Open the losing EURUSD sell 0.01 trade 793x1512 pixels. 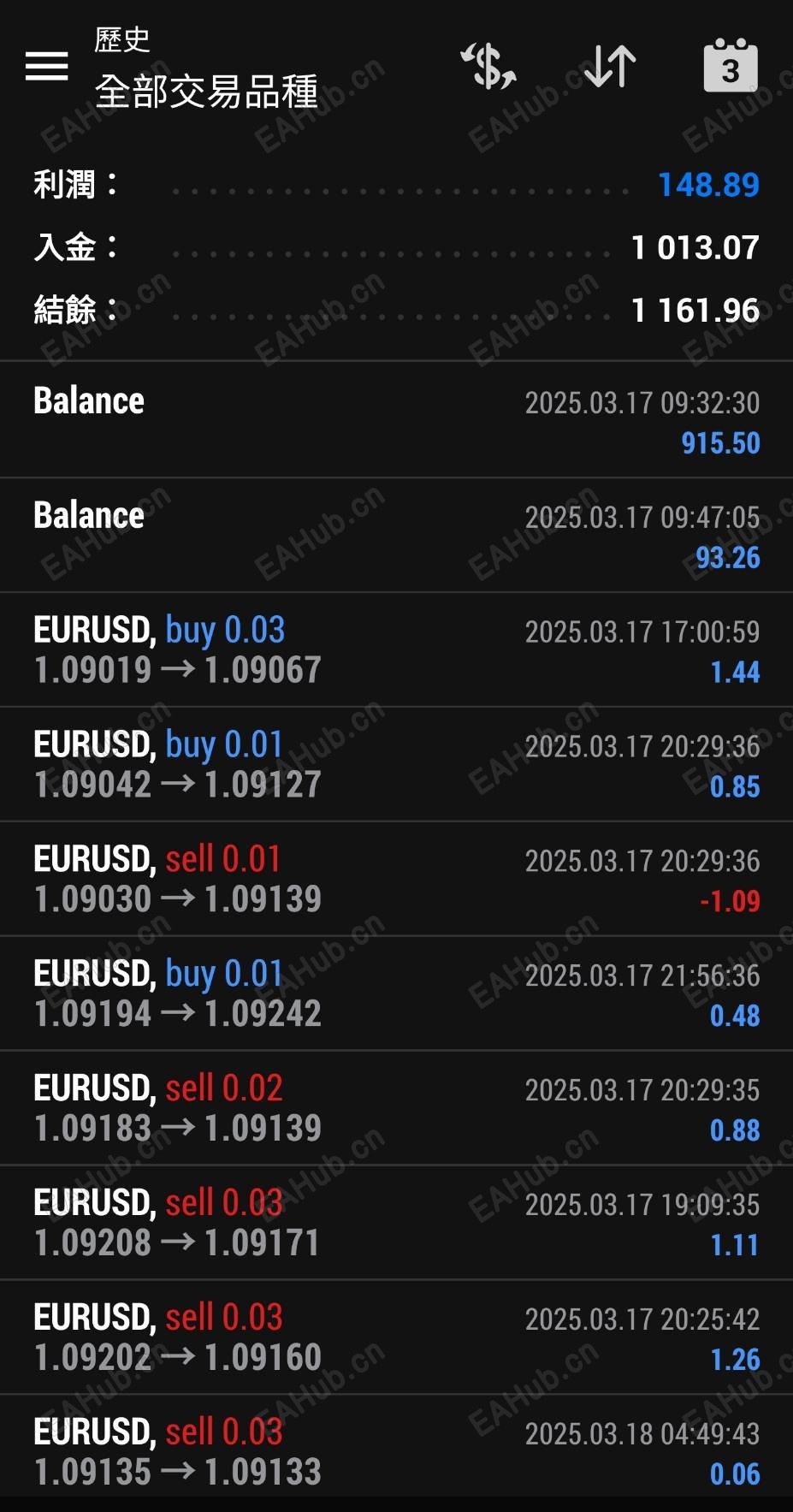point(396,880)
